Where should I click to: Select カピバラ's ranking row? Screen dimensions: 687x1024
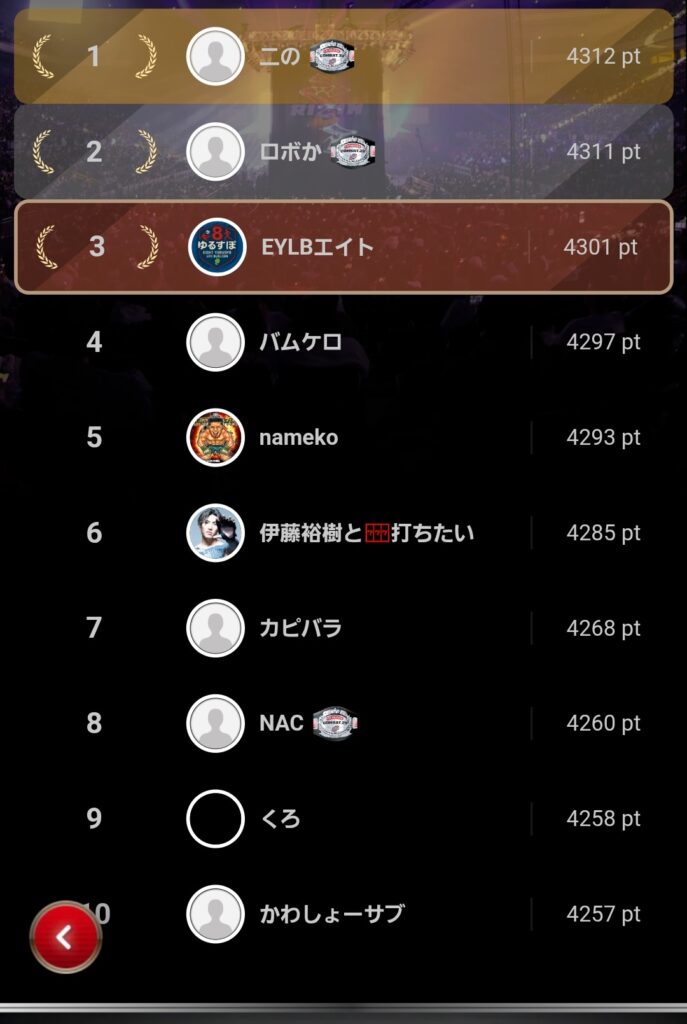(x=343, y=628)
